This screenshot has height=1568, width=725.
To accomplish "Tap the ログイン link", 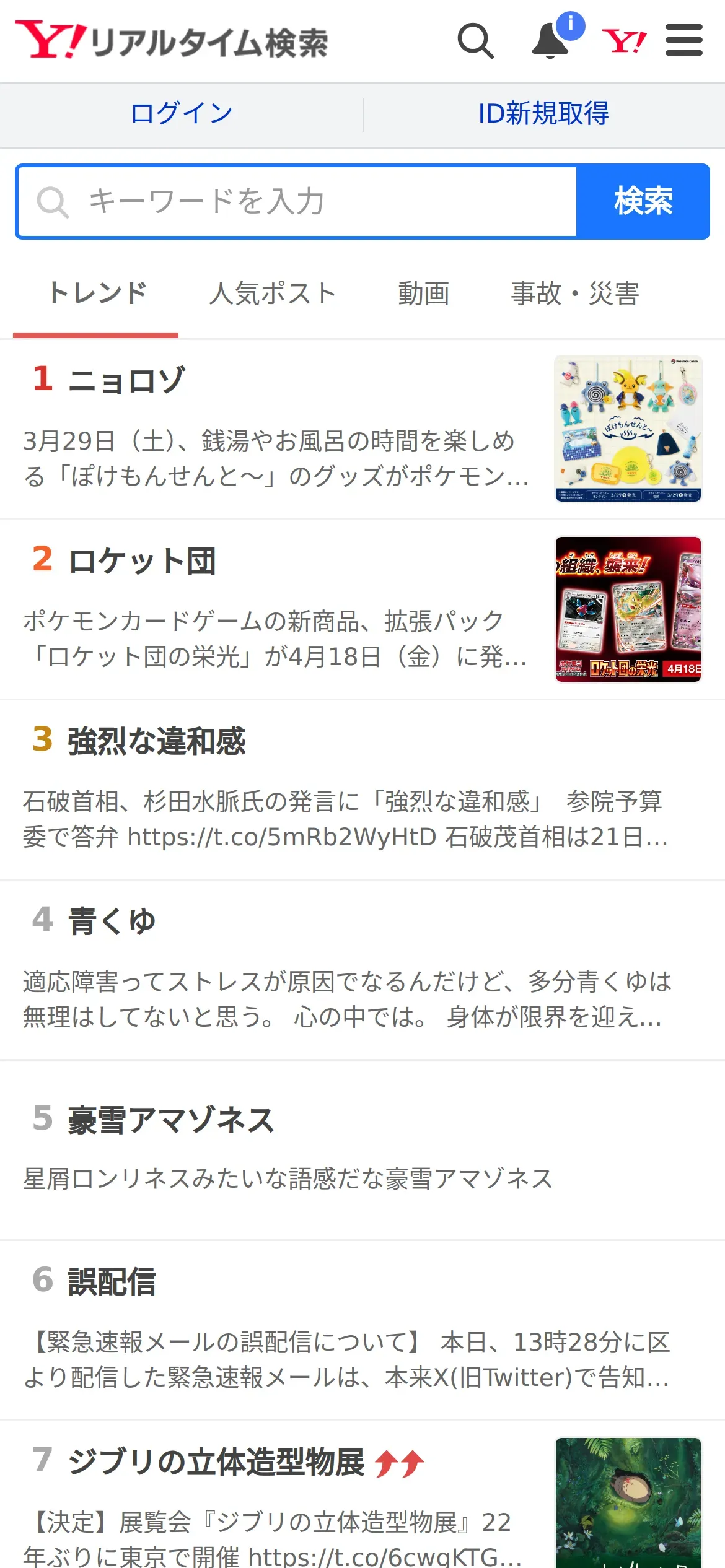I will click(182, 114).
